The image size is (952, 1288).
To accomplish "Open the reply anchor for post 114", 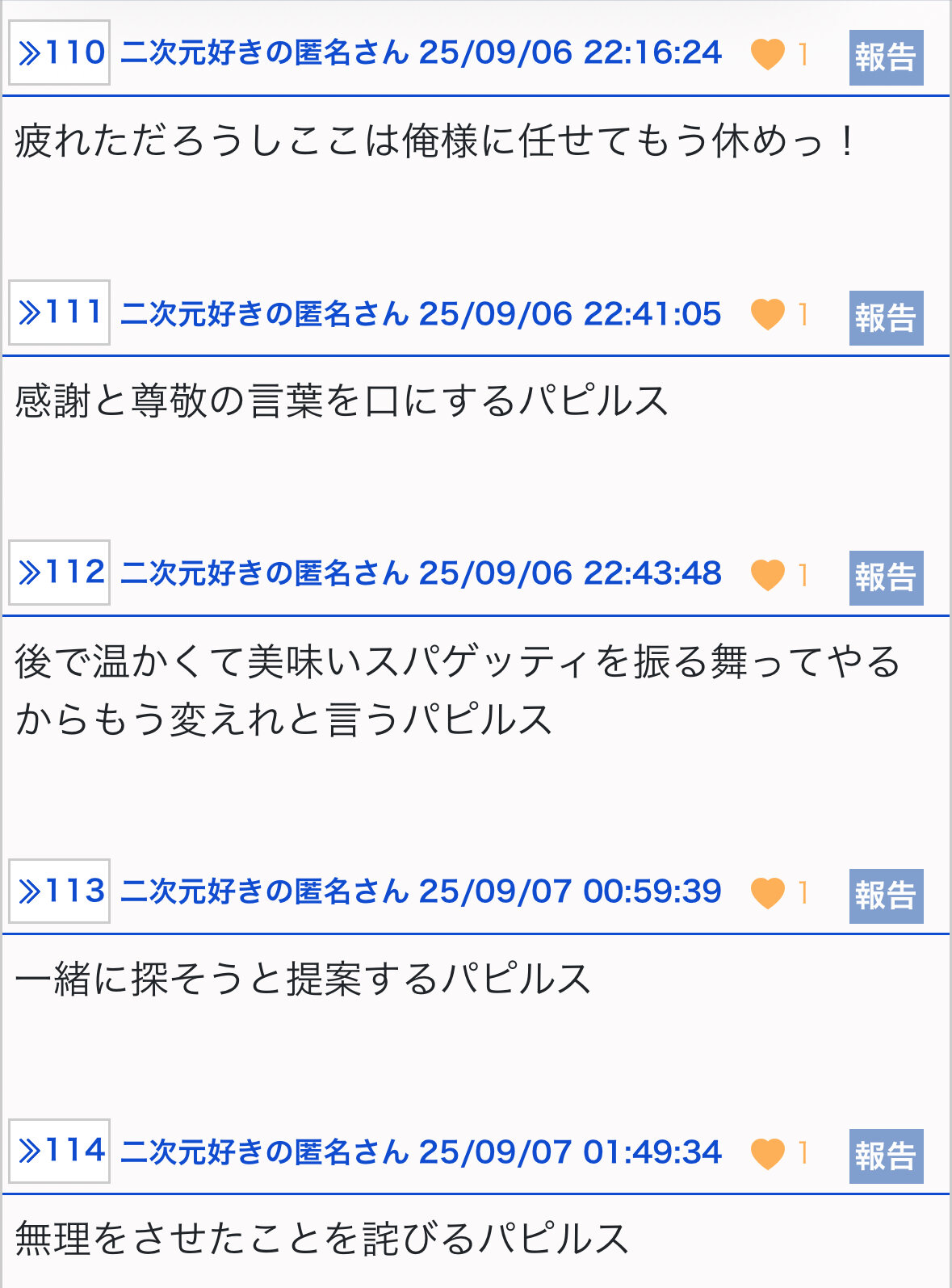I will pyautogui.click(x=60, y=1151).
